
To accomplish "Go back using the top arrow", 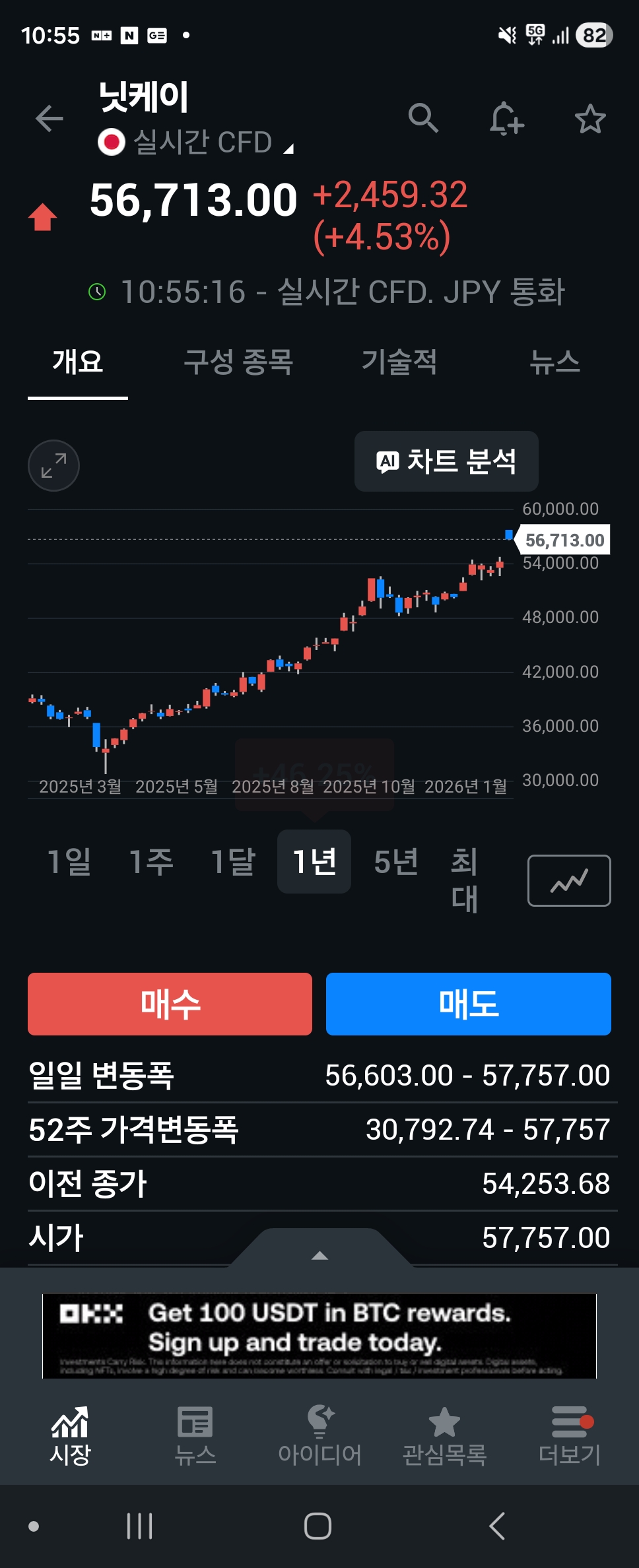I will (x=49, y=119).
